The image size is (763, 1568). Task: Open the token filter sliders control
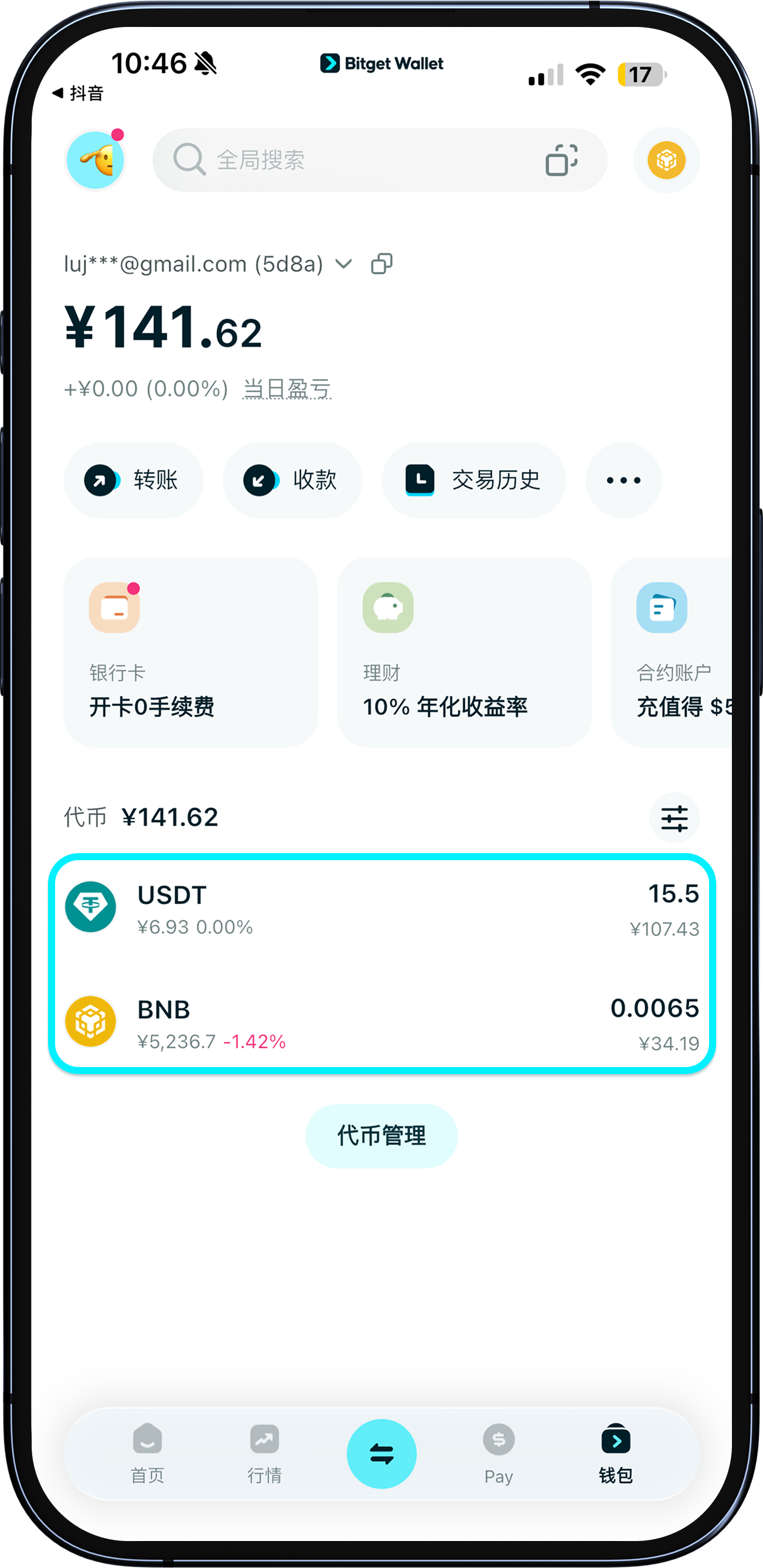(x=673, y=817)
